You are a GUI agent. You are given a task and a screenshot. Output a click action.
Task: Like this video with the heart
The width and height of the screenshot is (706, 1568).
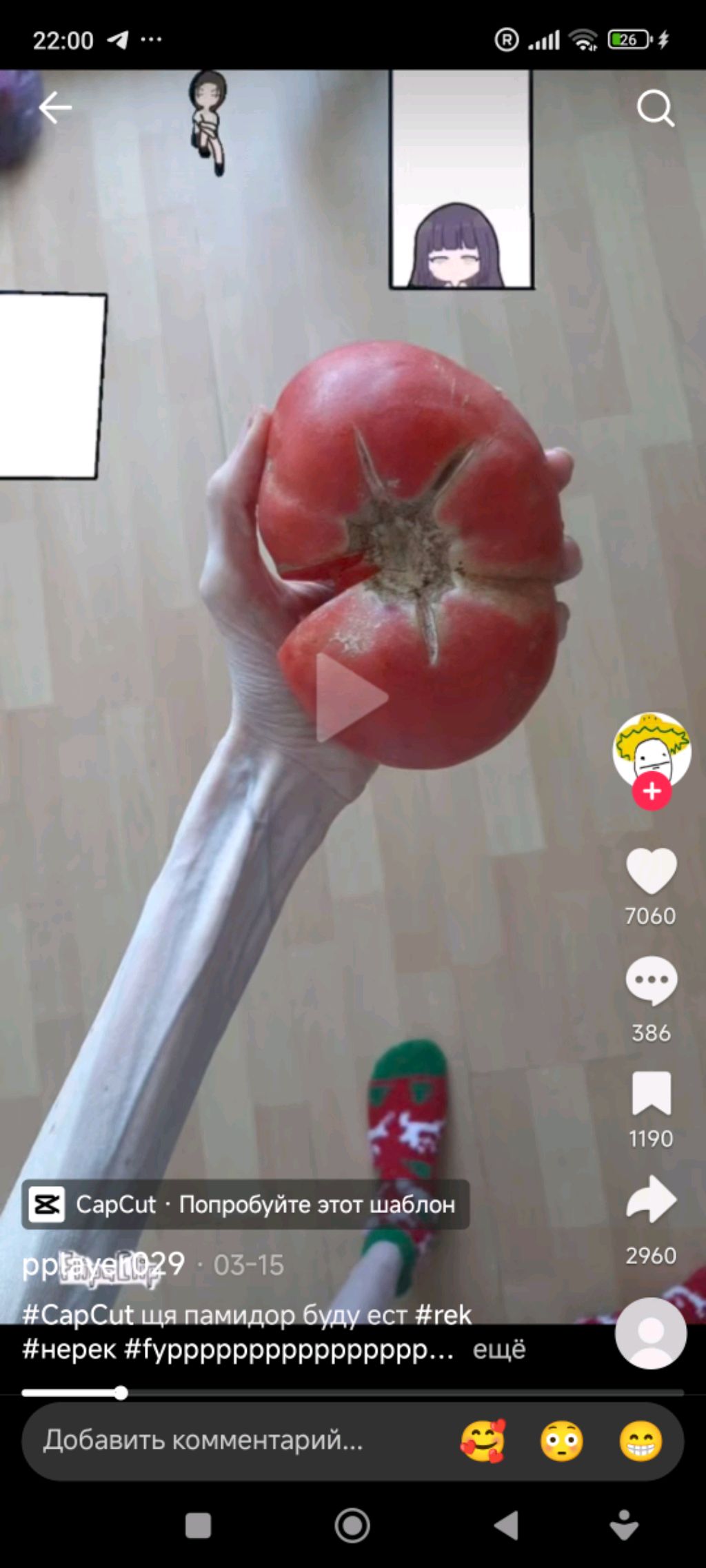point(651,871)
